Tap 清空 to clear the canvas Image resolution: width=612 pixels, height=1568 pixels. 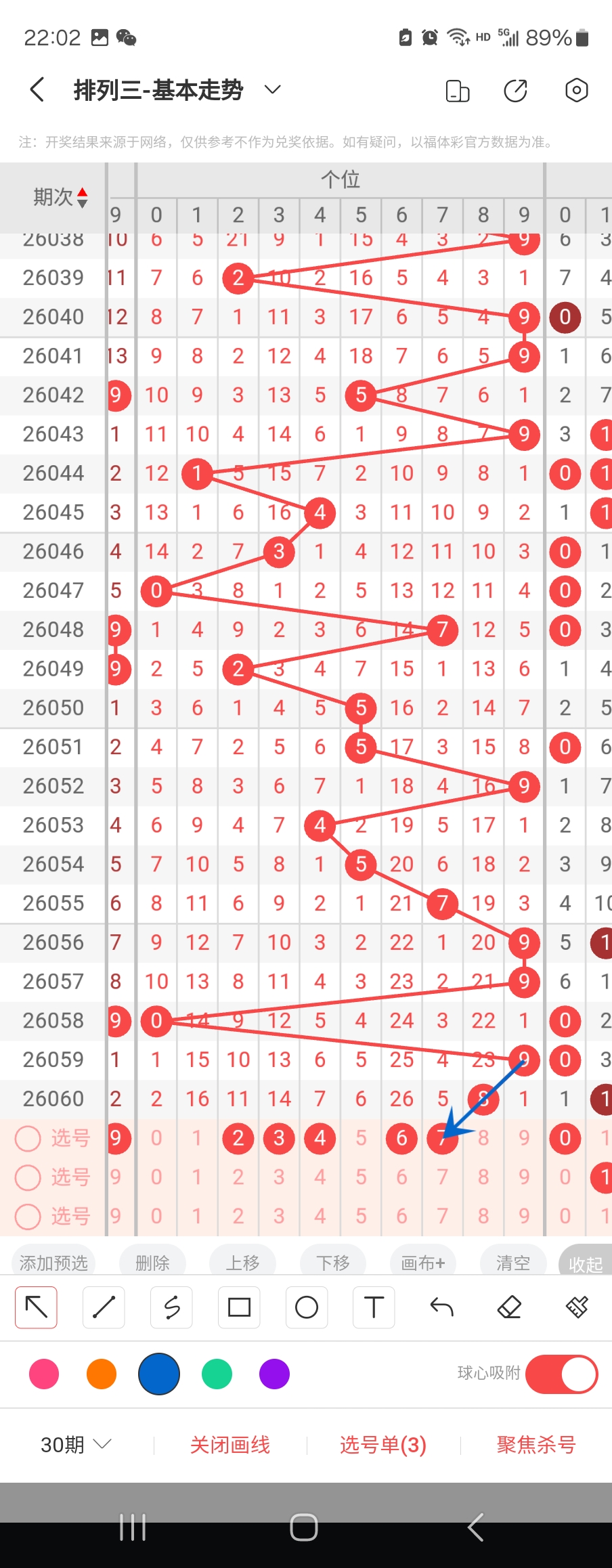pyautogui.click(x=512, y=1263)
